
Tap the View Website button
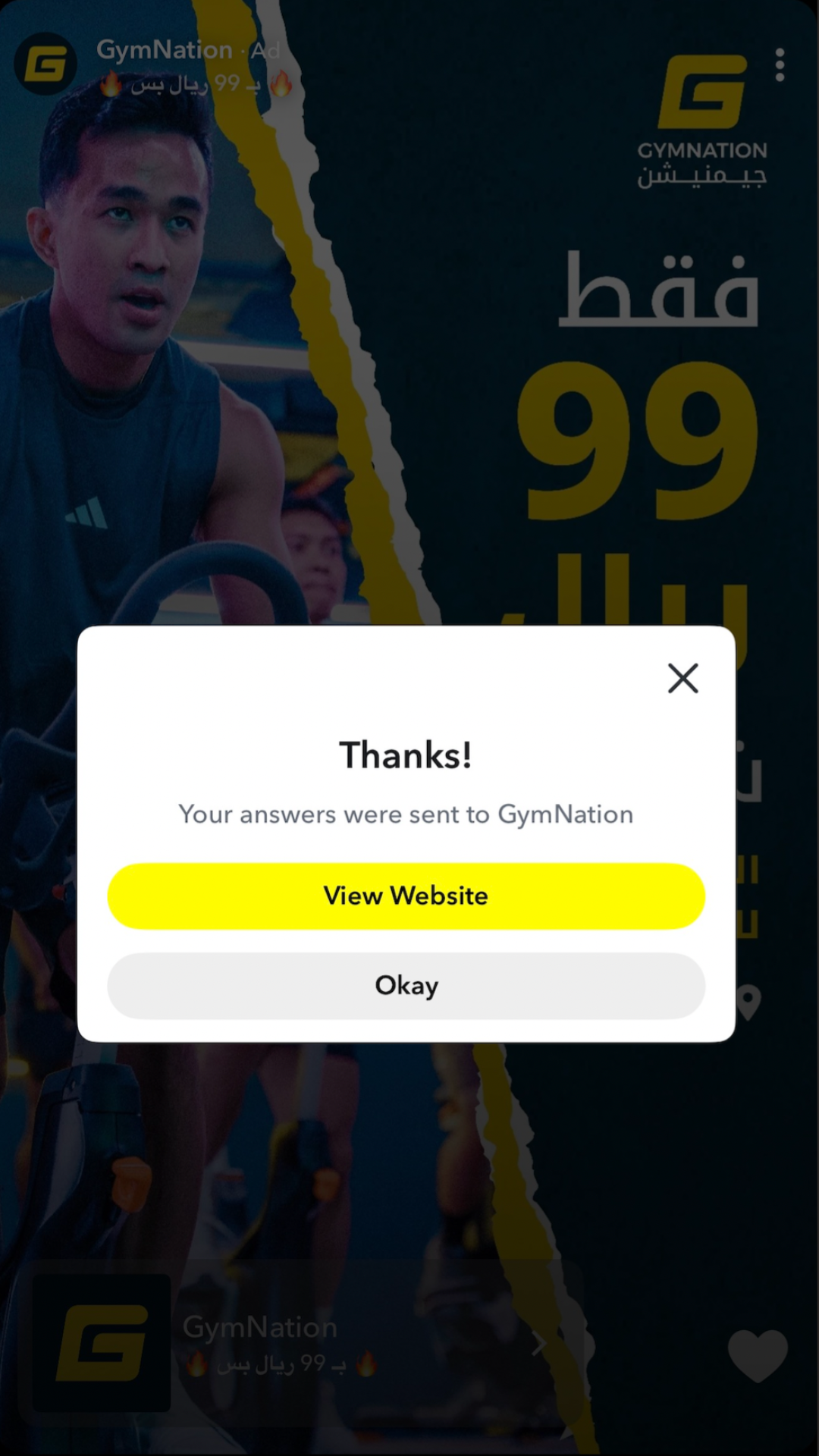coord(406,896)
